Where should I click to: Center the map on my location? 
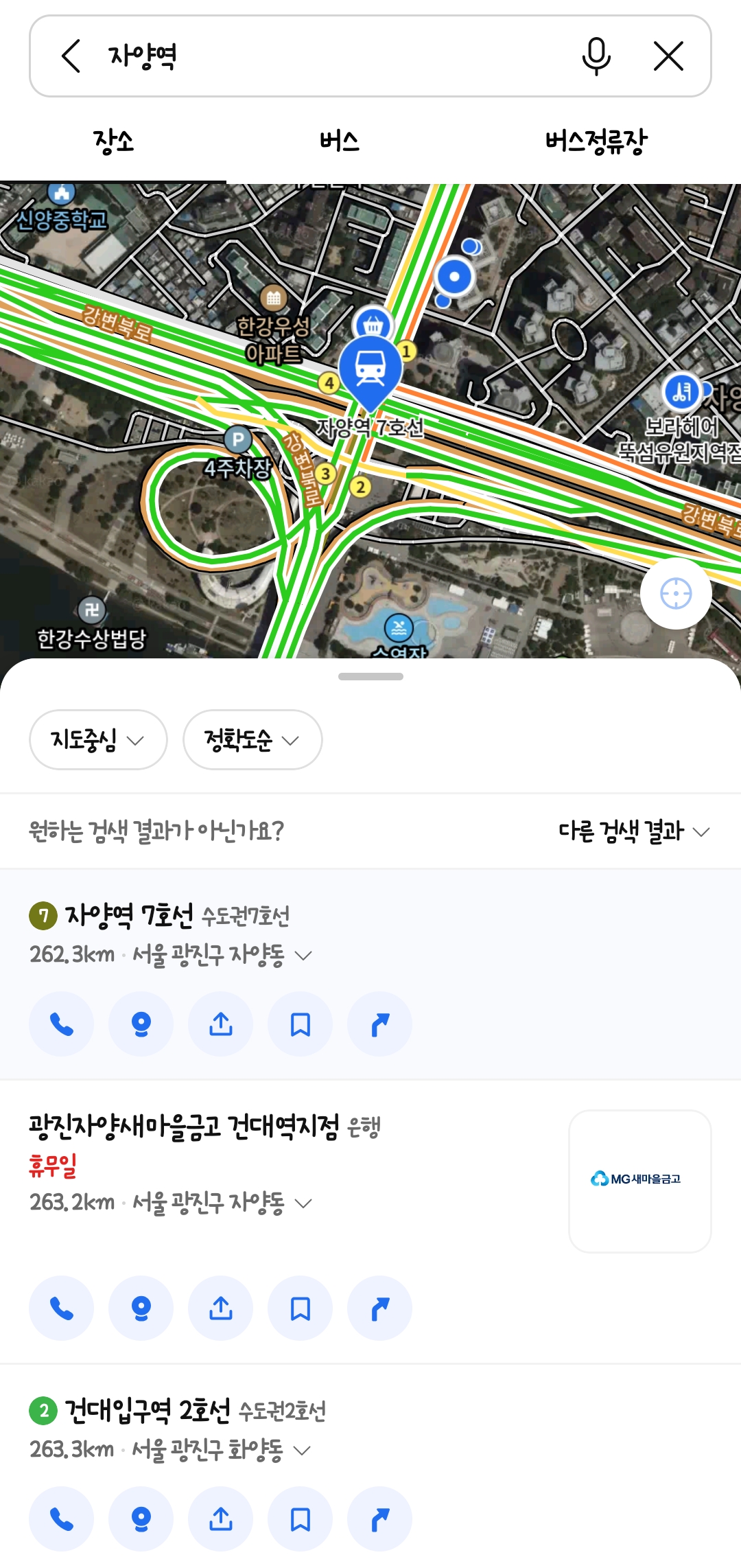click(x=675, y=594)
